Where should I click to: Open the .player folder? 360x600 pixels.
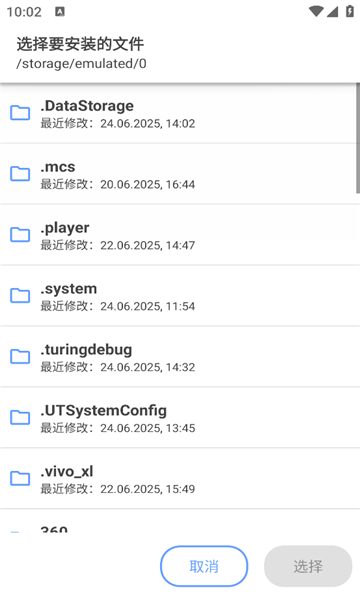pyautogui.click(x=180, y=235)
